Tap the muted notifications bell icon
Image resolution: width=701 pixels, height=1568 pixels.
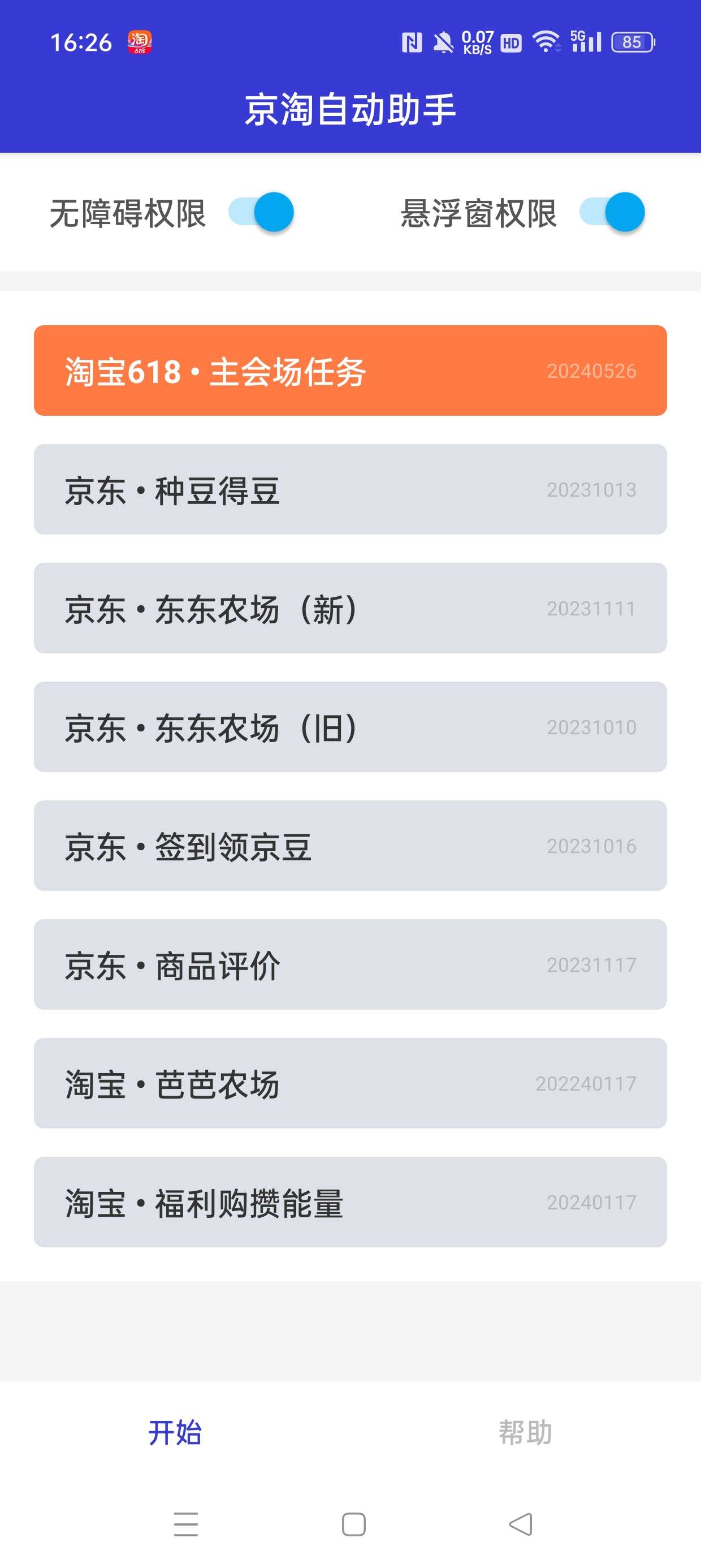[444, 42]
